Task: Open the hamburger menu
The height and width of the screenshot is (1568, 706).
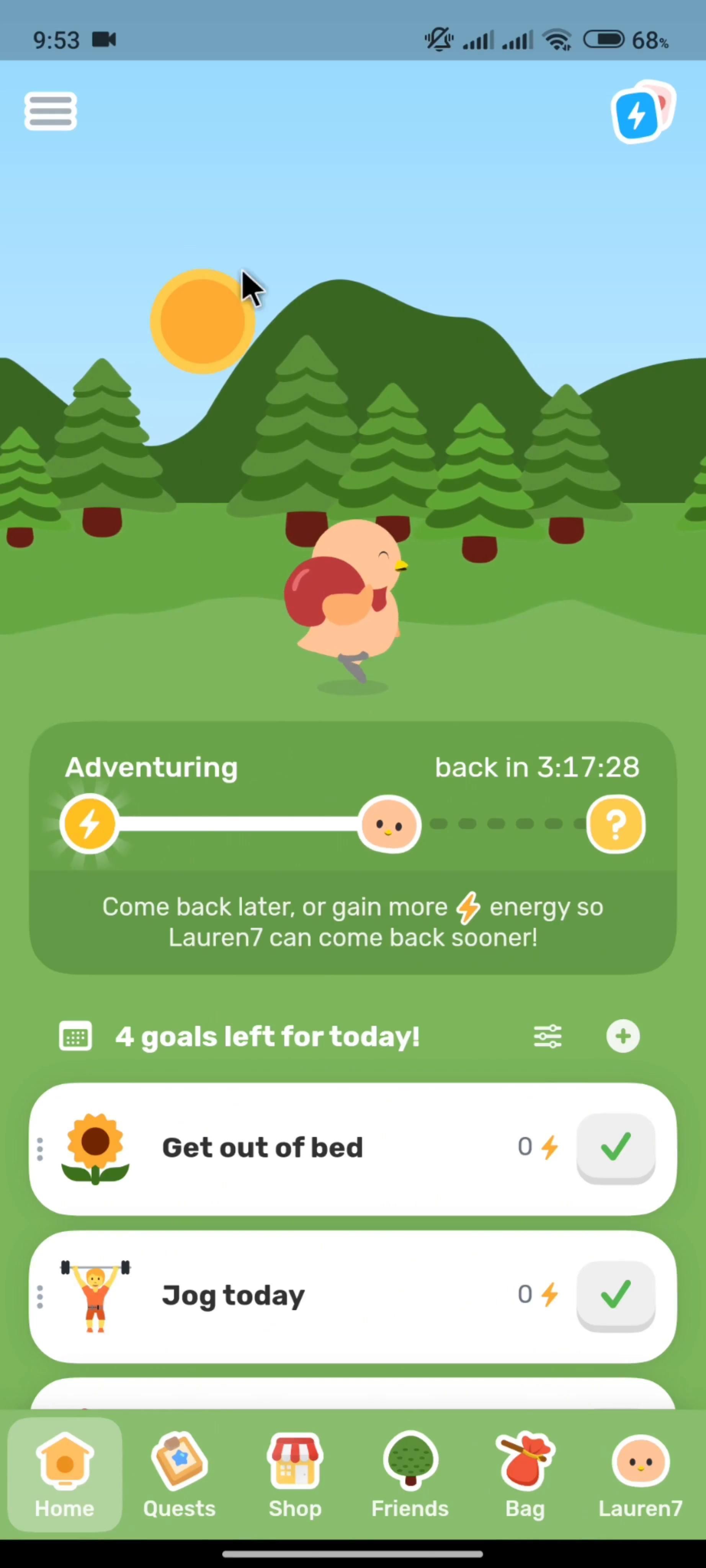Action: point(51,111)
